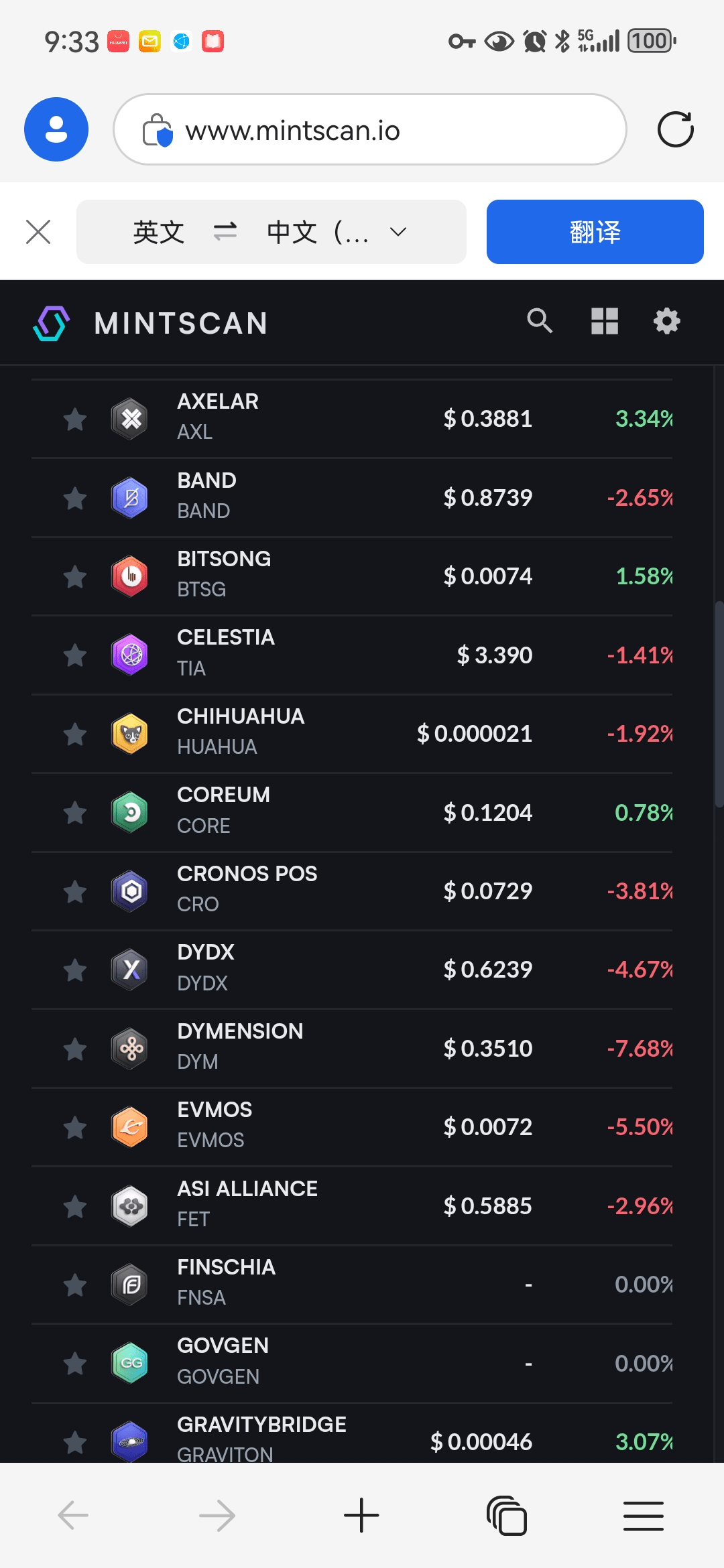Go back to the previous page
Viewport: 724px width, 1568px height.
[x=73, y=1515]
